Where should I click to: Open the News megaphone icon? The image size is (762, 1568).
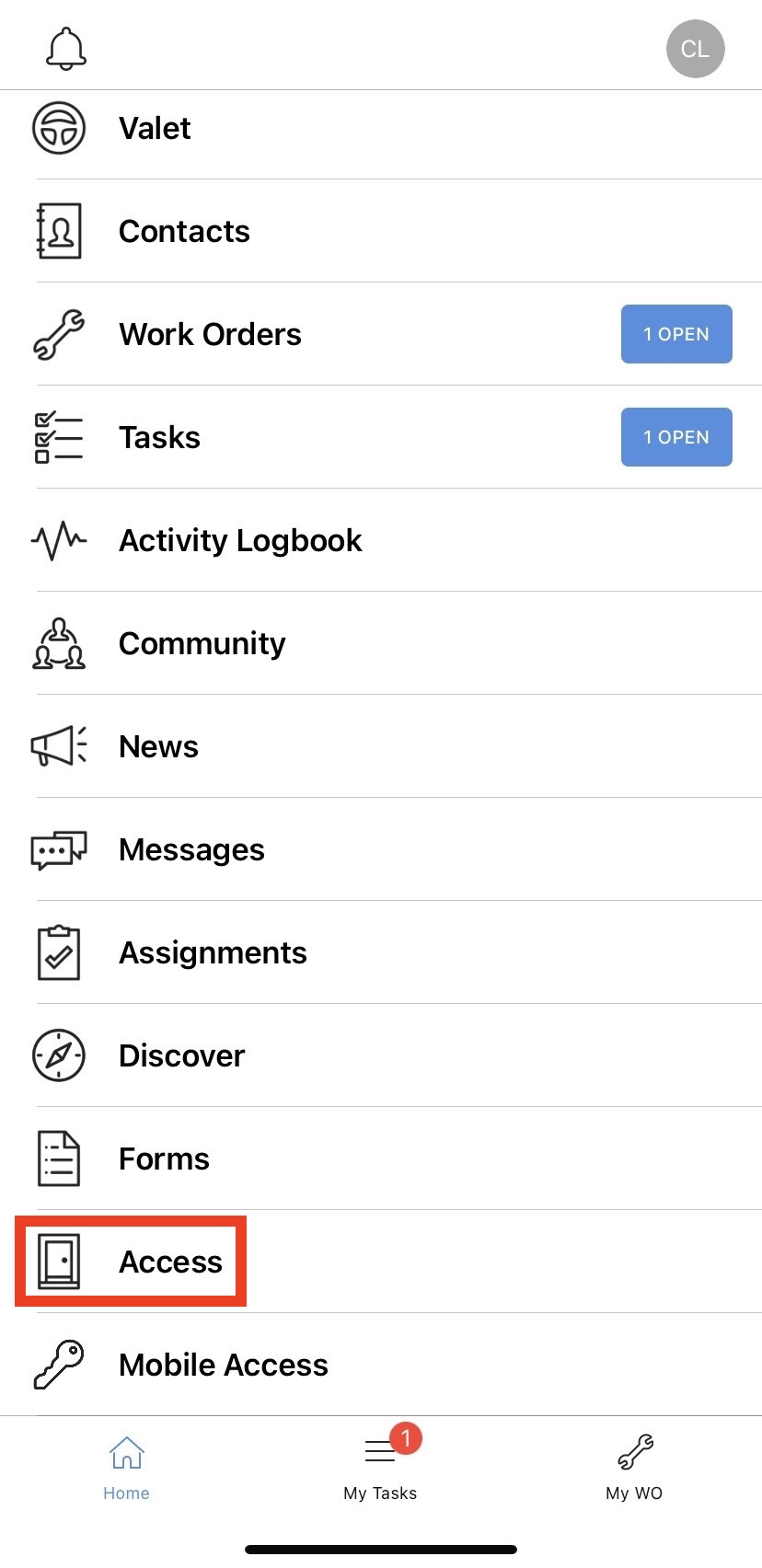tap(59, 746)
